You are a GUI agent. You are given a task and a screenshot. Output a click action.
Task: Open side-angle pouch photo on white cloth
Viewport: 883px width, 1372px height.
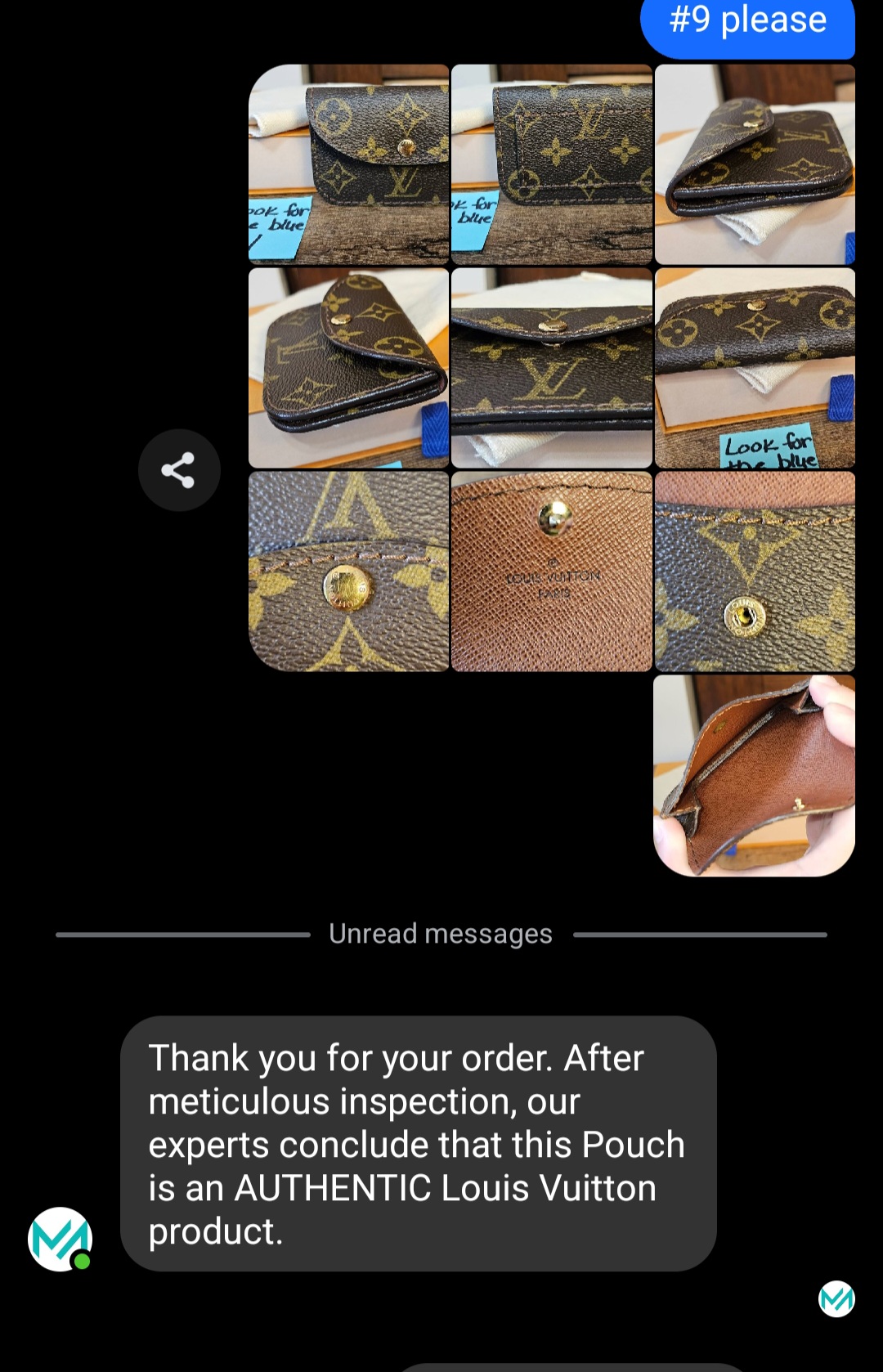(754, 164)
